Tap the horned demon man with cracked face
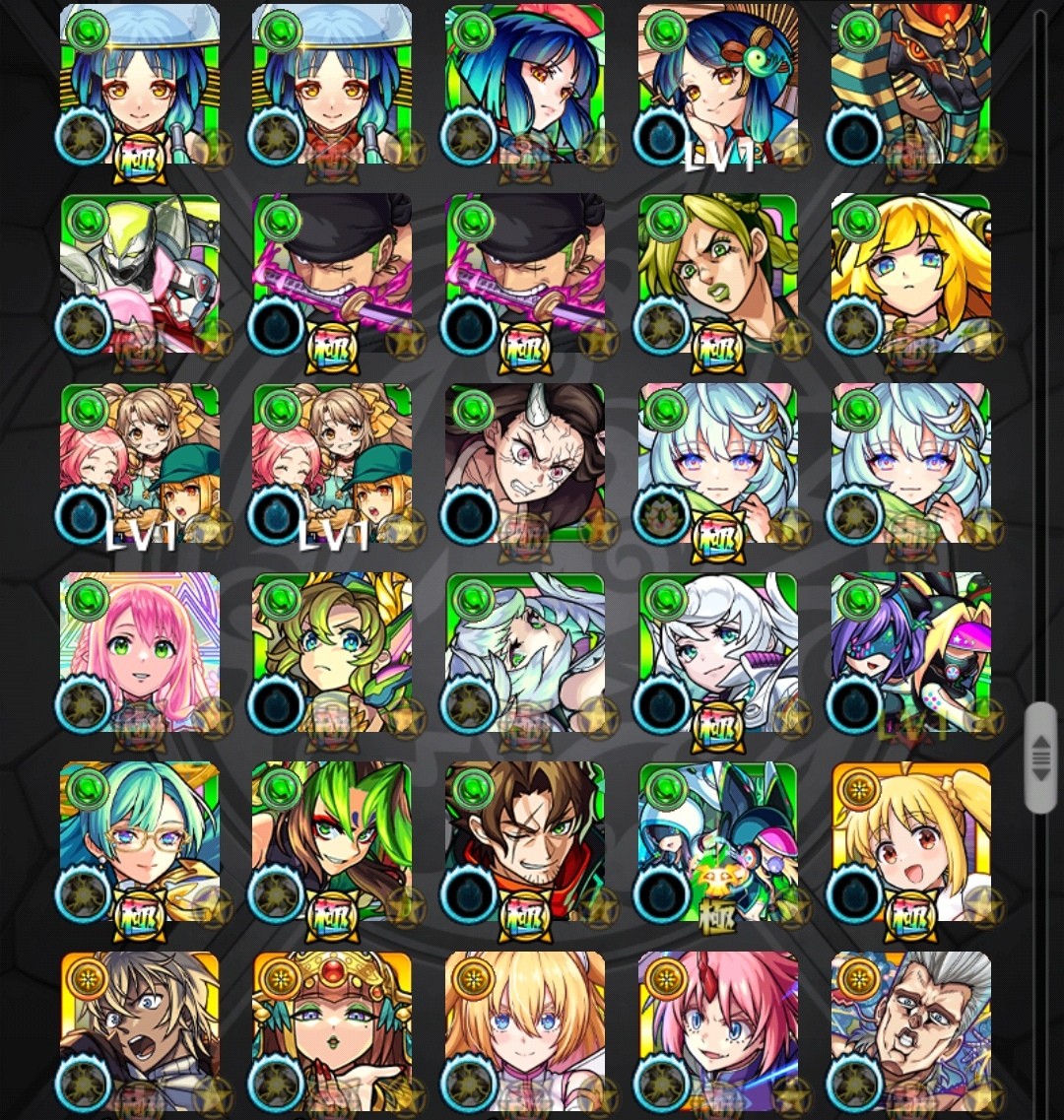The height and width of the screenshot is (1120, 1064). pyautogui.click(x=524, y=463)
